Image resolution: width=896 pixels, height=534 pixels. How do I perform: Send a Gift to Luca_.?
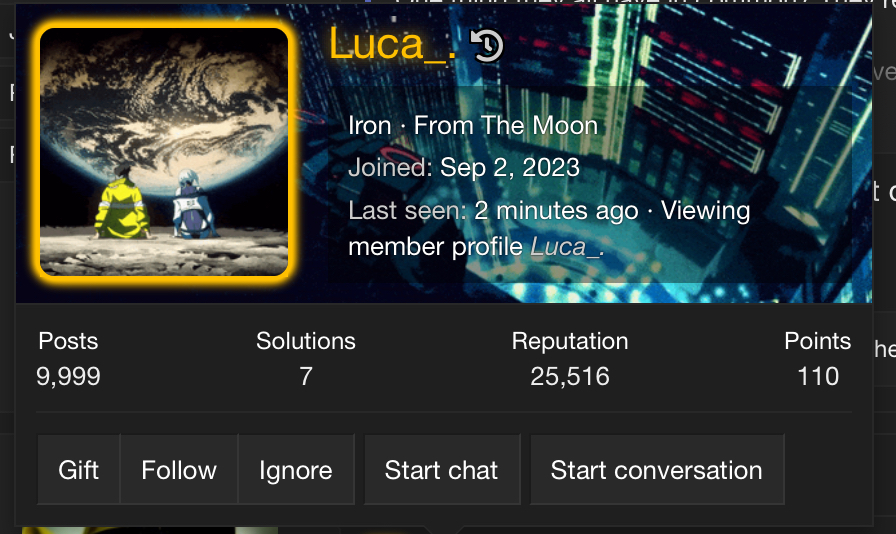78,470
